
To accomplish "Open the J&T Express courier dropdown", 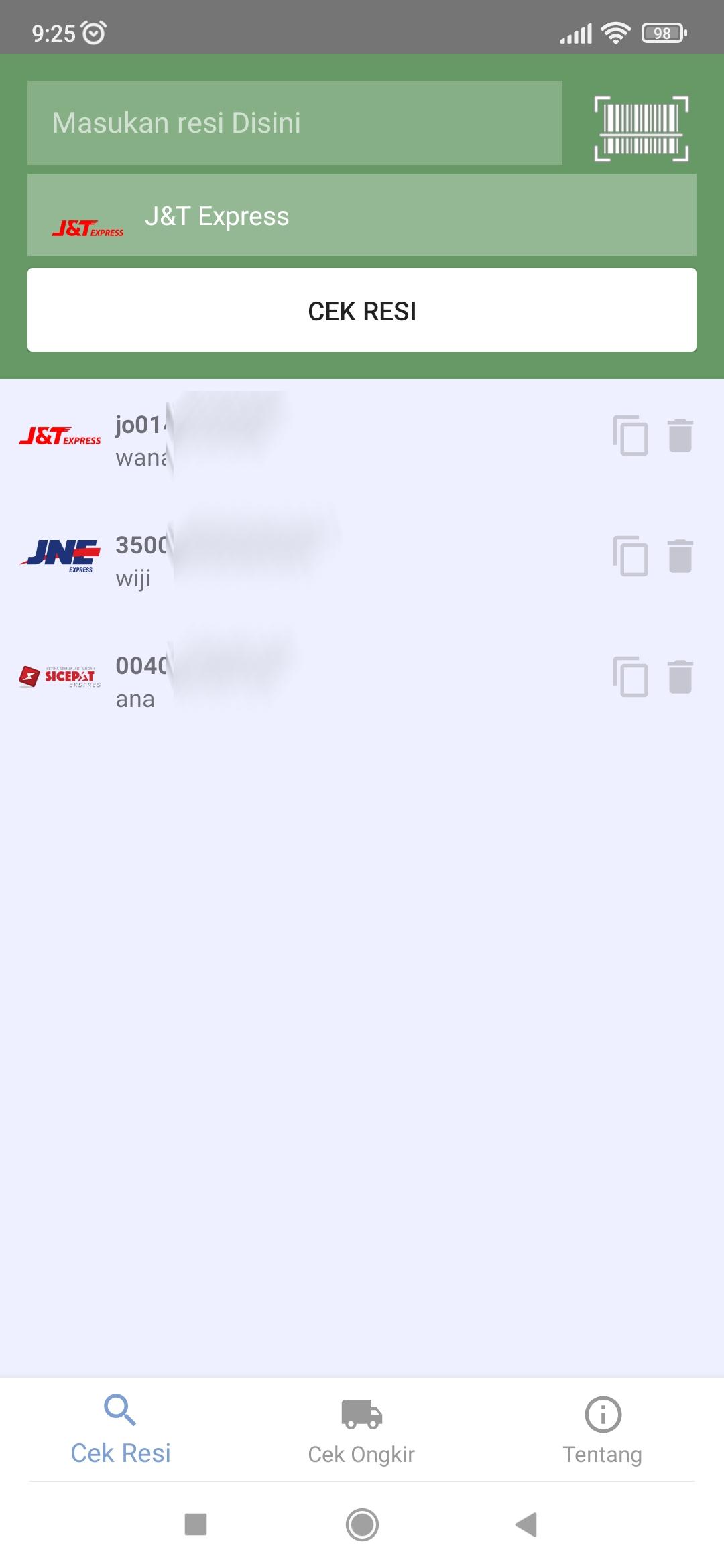I will coord(362,215).
